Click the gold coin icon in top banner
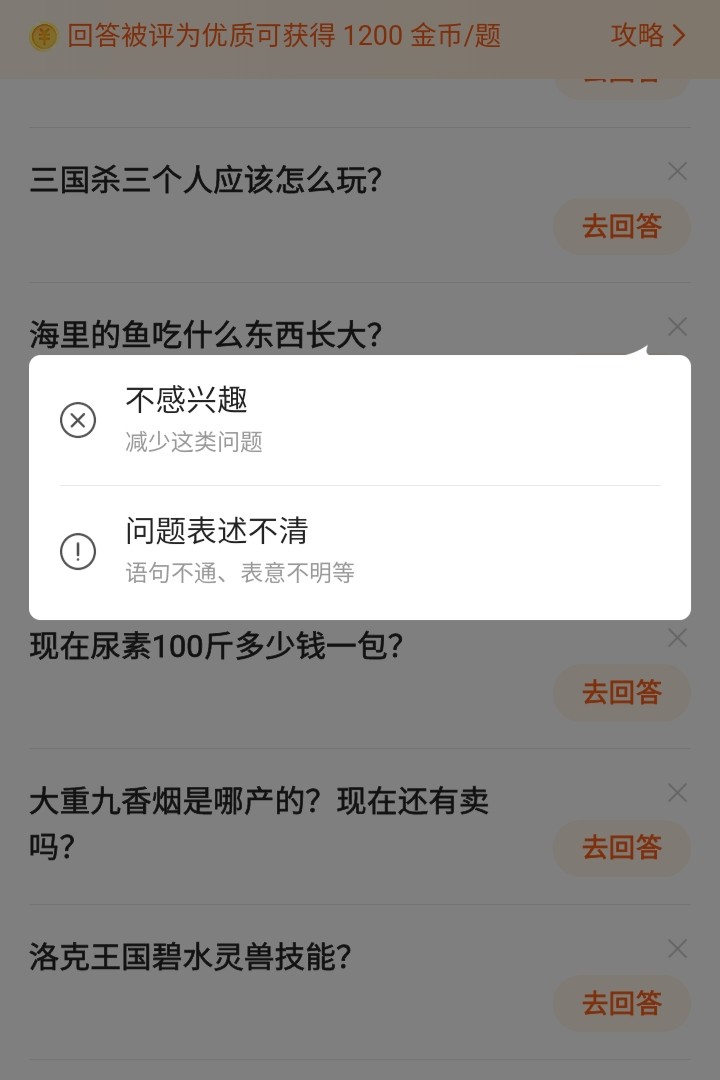This screenshot has height=1080, width=720. (40, 33)
